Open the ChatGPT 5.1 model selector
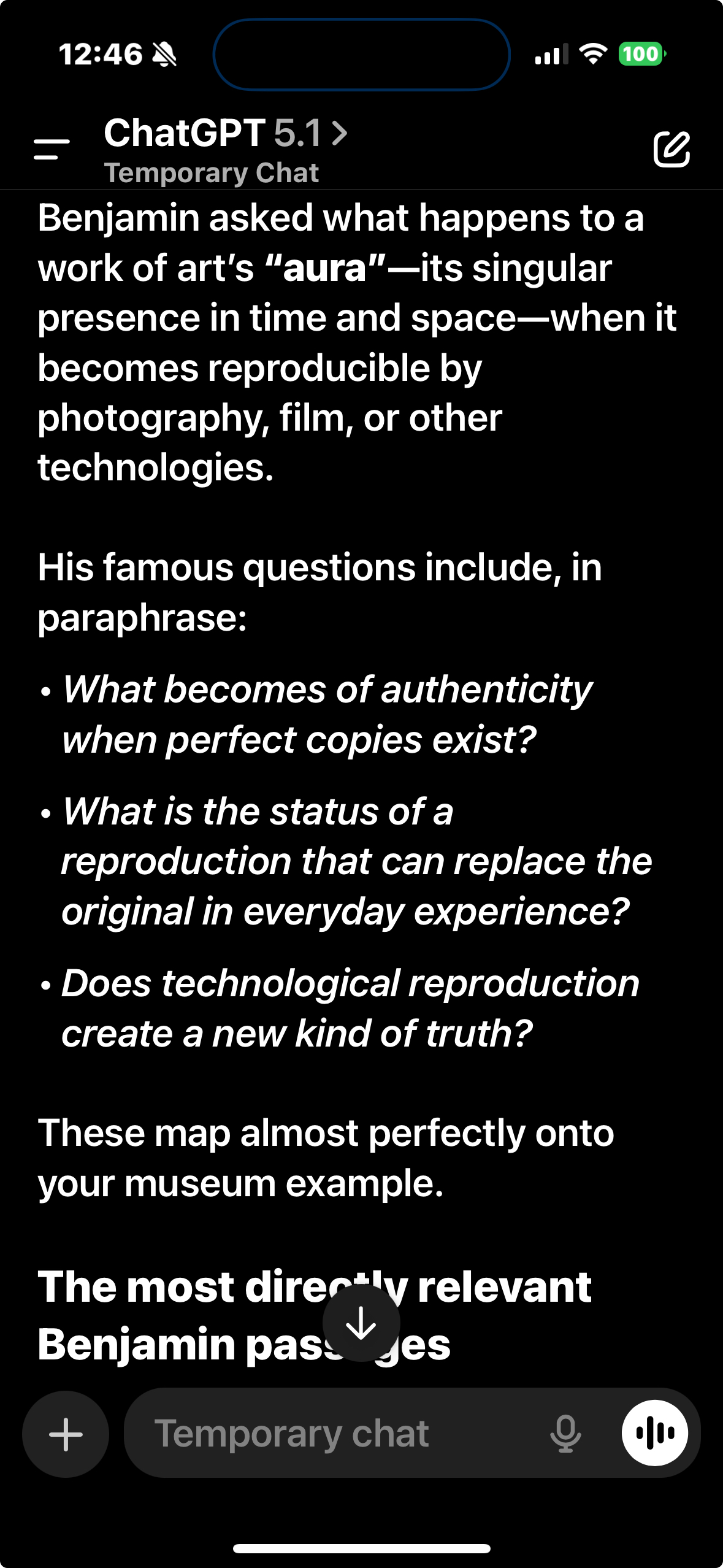 pos(226,133)
